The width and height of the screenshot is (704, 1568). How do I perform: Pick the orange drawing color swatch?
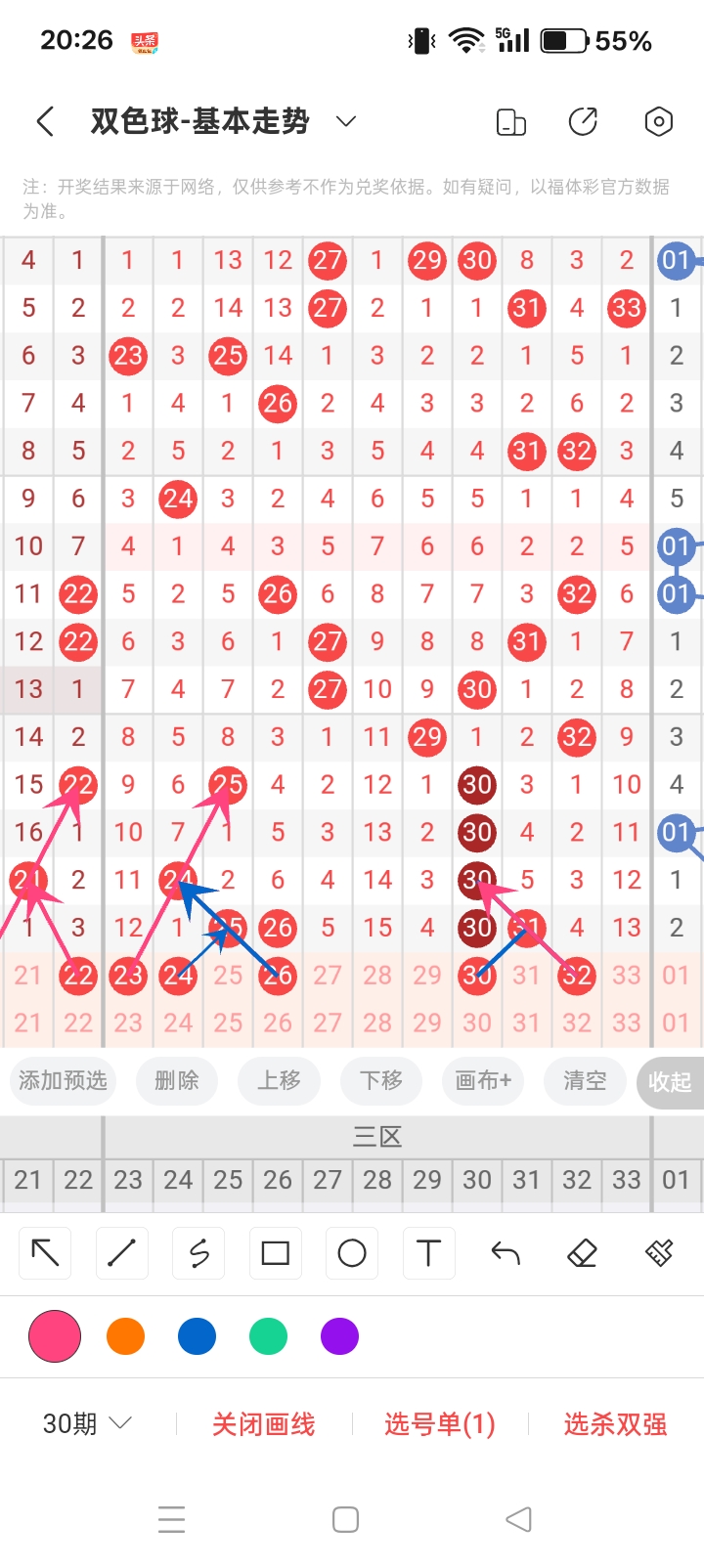click(125, 1335)
